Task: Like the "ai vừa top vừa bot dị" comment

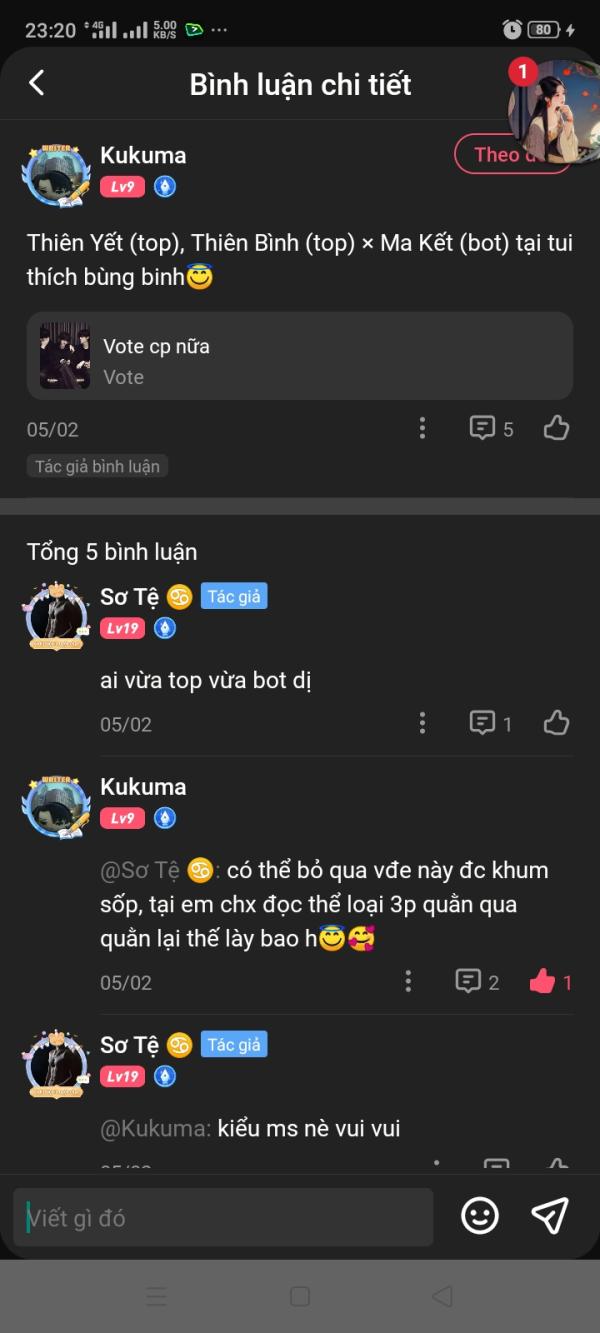Action: pos(556,723)
